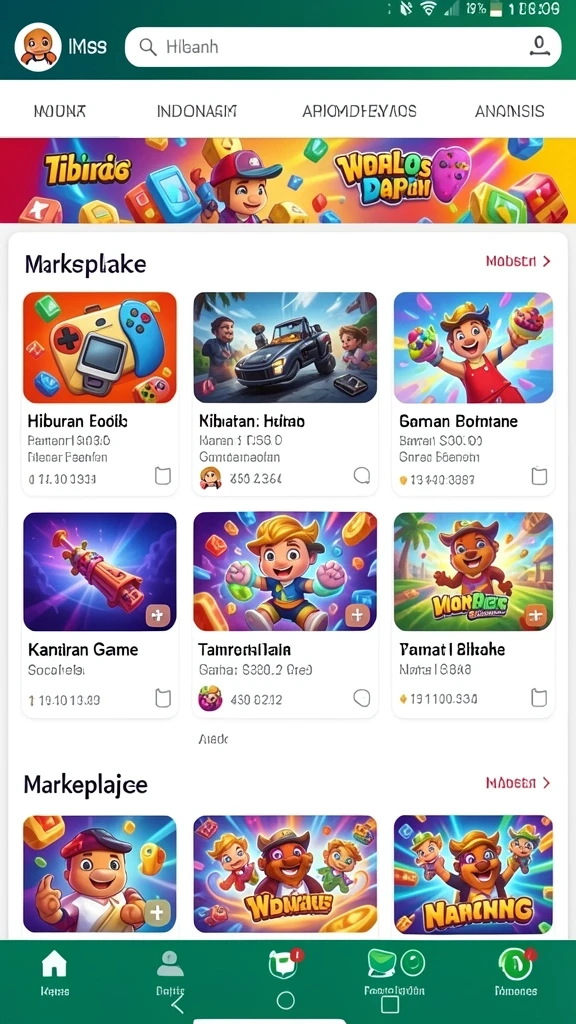Open the Gaman Bomtane card
This screenshot has width=576, height=1024.
coord(473,392)
